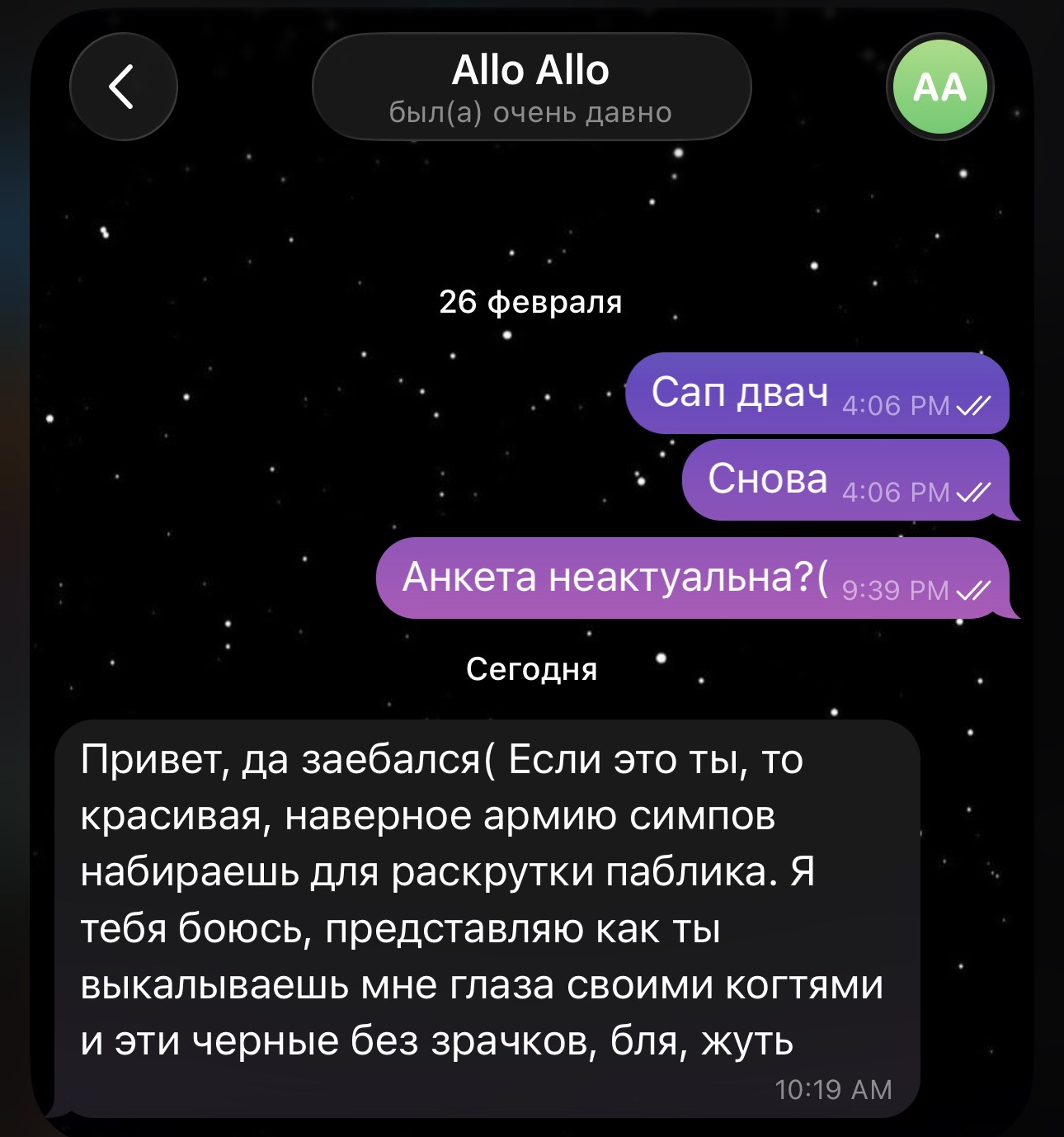Go back to the chat list
This screenshot has width=1064, height=1137.
(124, 87)
